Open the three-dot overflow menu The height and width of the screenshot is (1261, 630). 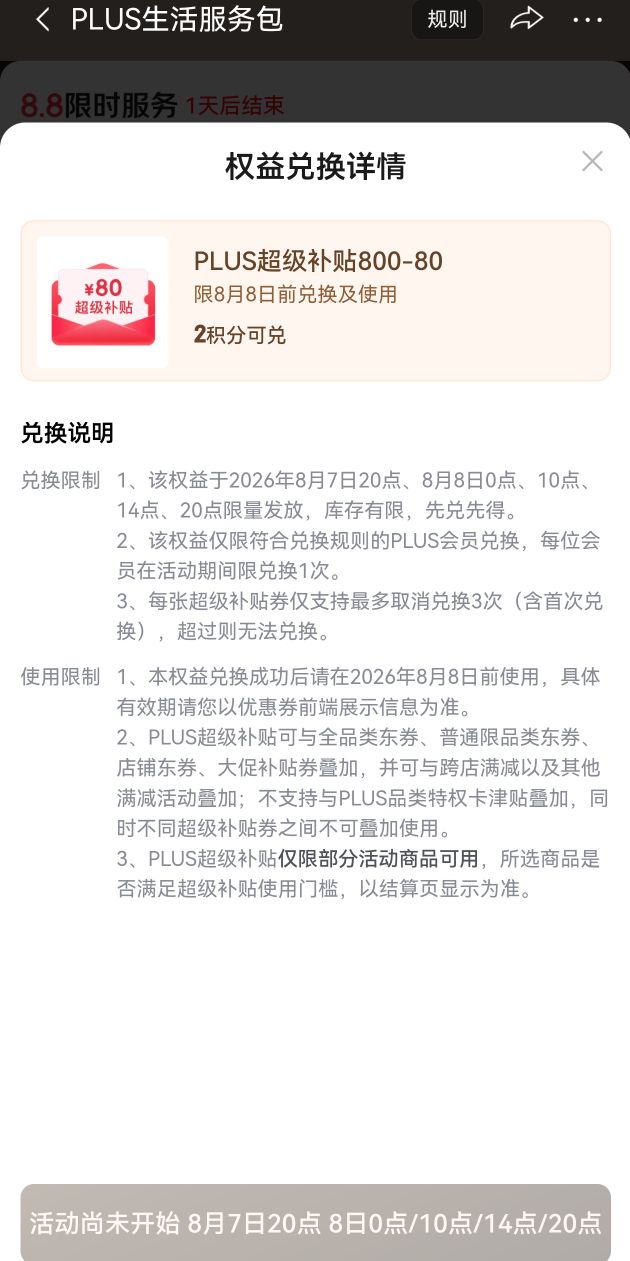click(588, 20)
